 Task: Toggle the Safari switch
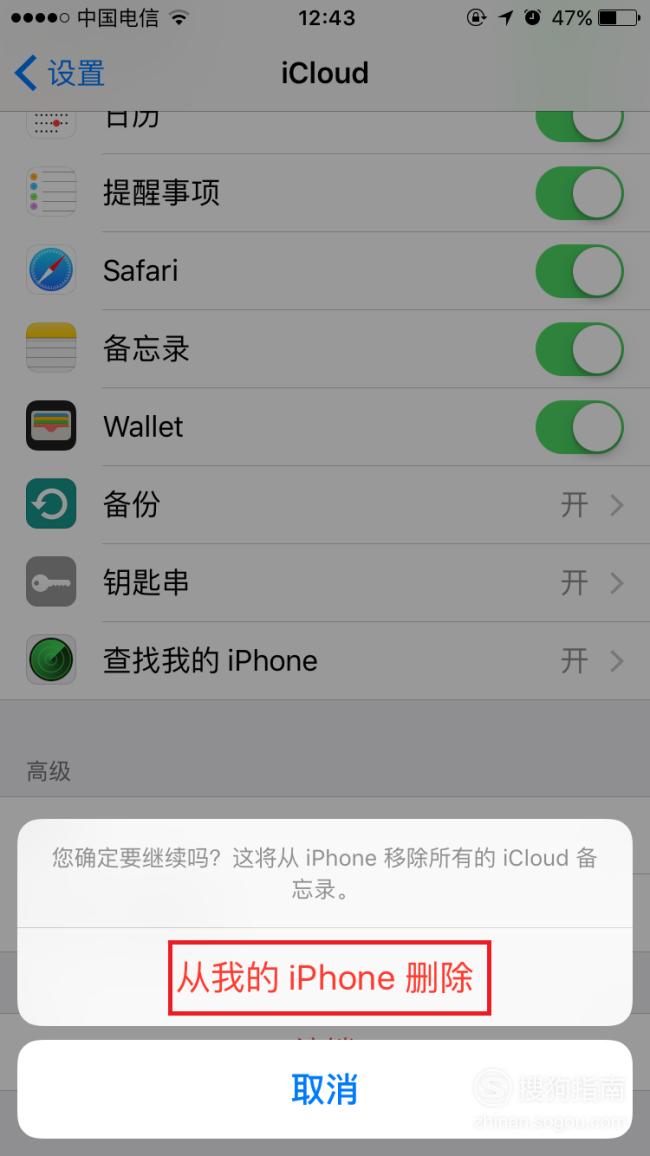click(579, 271)
